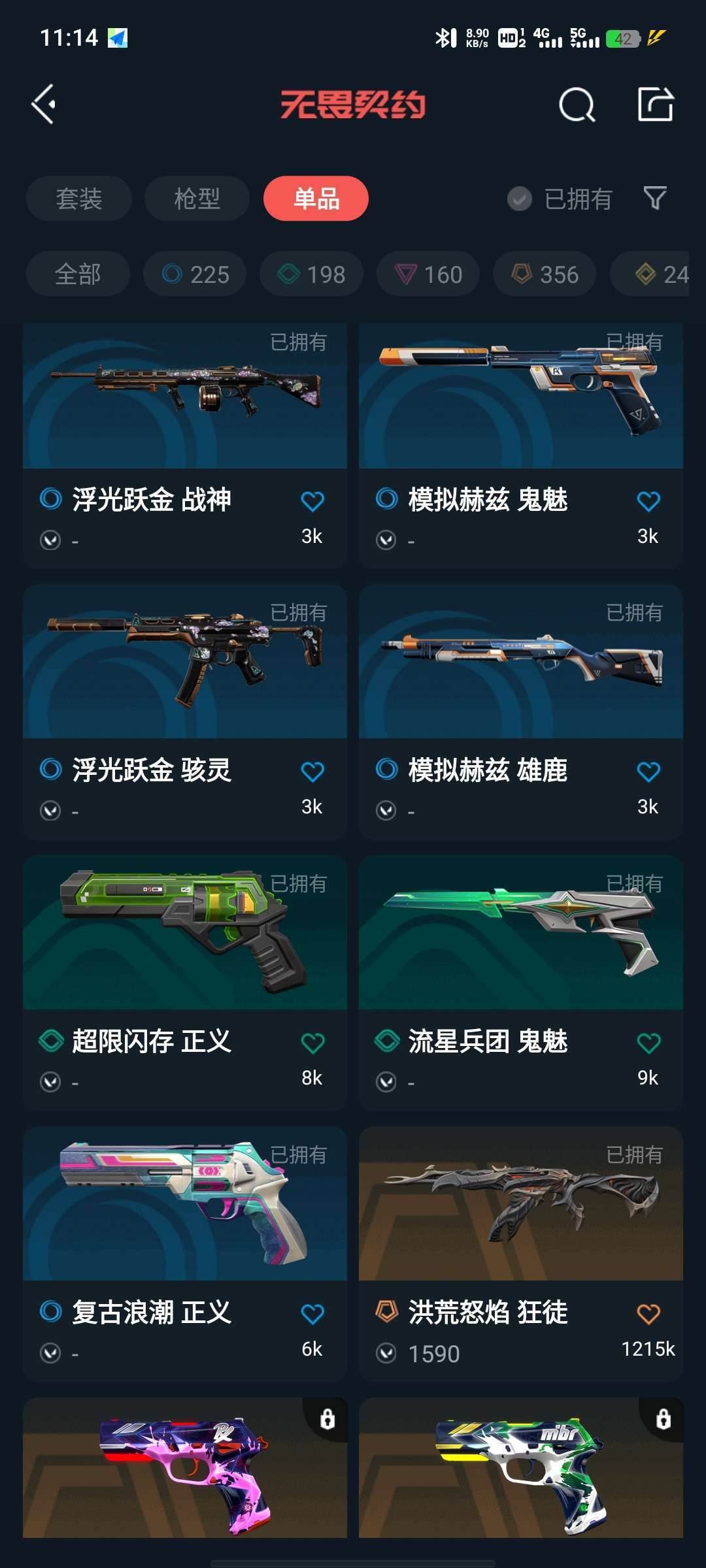Image resolution: width=706 pixels, height=1568 pixels.
Task: Select the orange rarity filter showing 356
Action: [544, 274]
